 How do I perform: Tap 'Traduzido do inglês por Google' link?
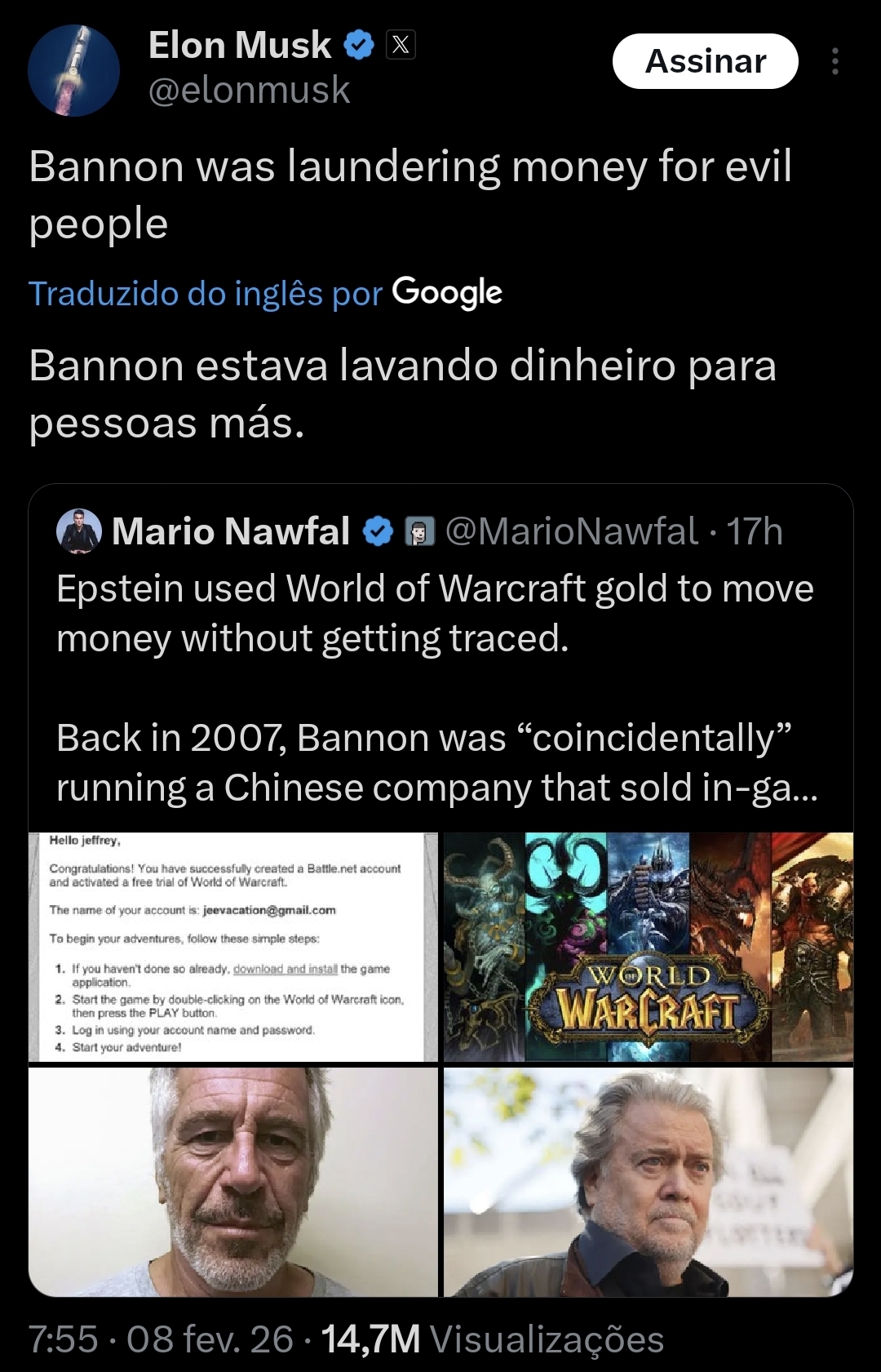coord(265,293)
